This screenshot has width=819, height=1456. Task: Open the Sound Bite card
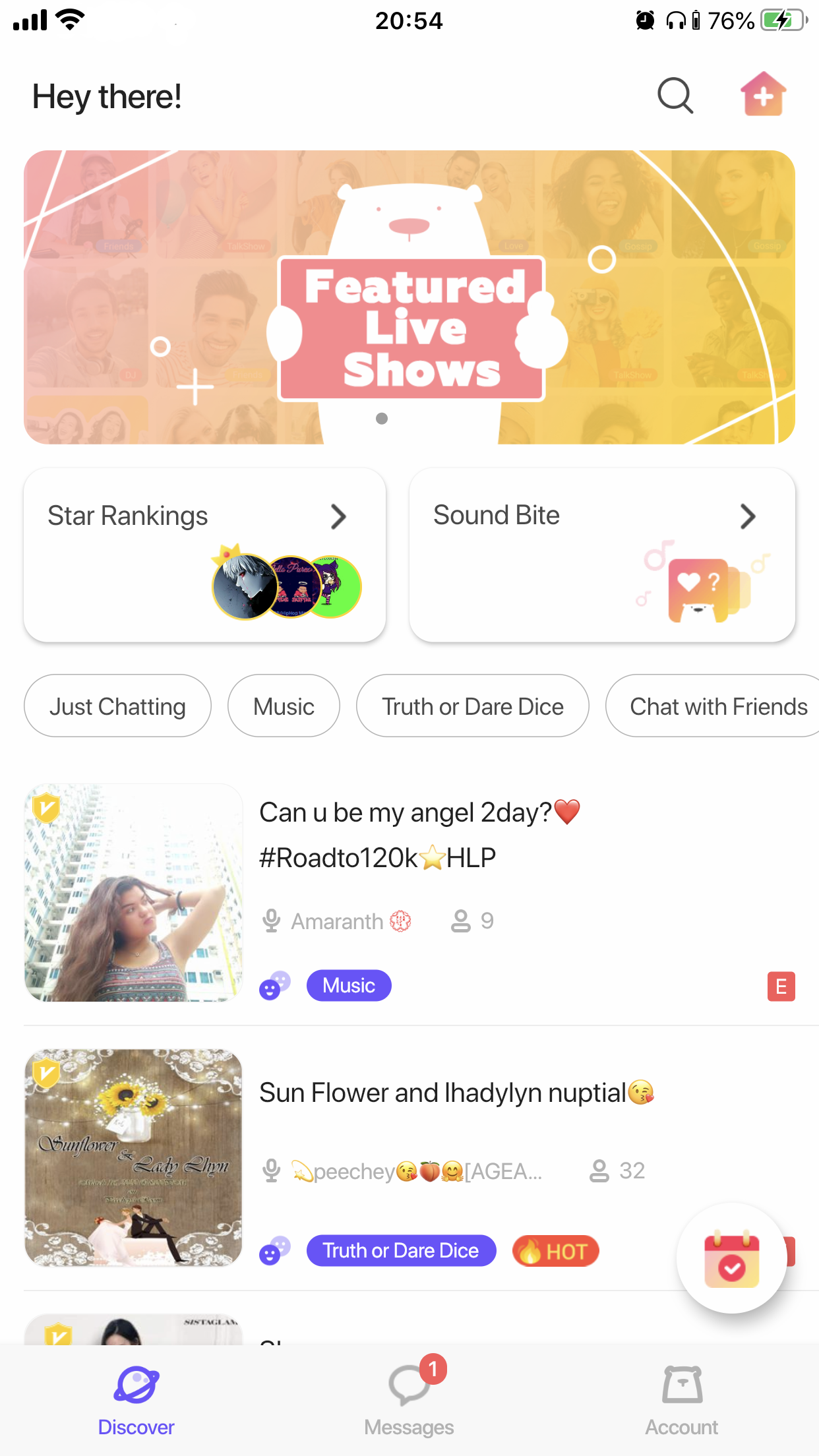tap(601, 555)
